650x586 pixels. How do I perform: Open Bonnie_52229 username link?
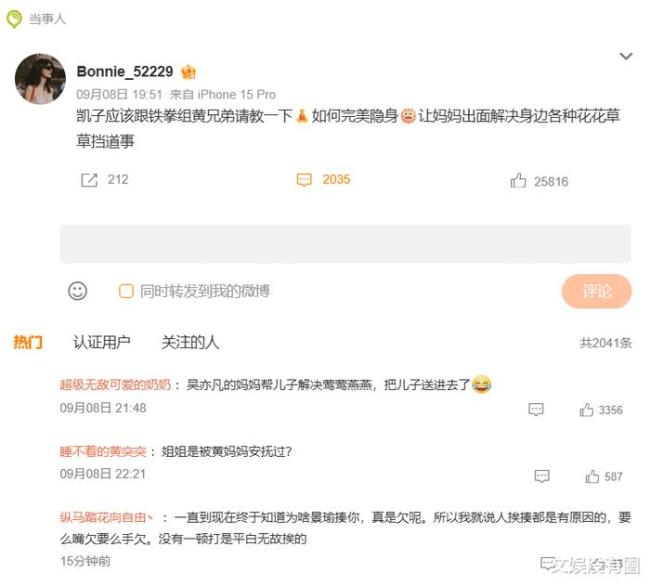[125, 72]
